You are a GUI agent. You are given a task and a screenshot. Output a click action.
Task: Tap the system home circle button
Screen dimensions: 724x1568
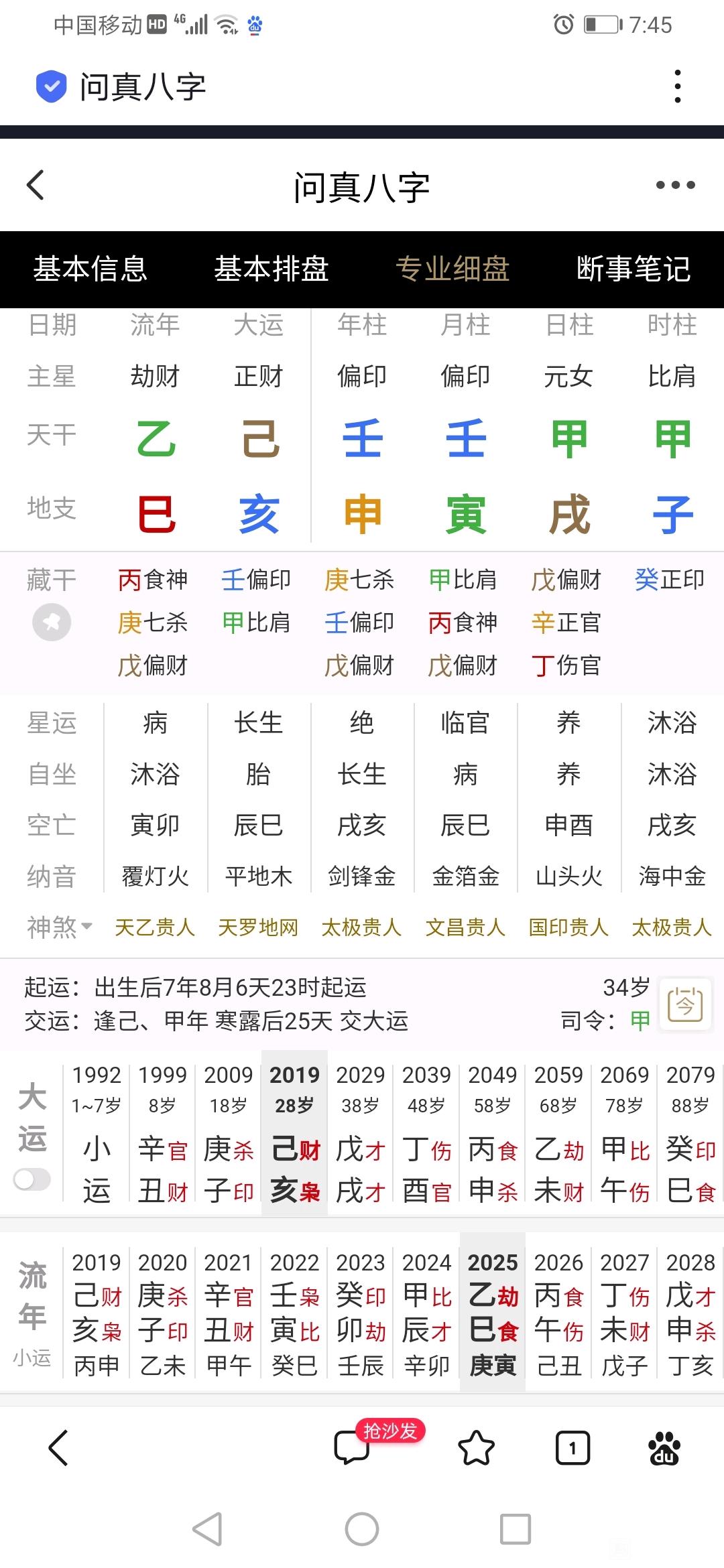[362, 1529]
